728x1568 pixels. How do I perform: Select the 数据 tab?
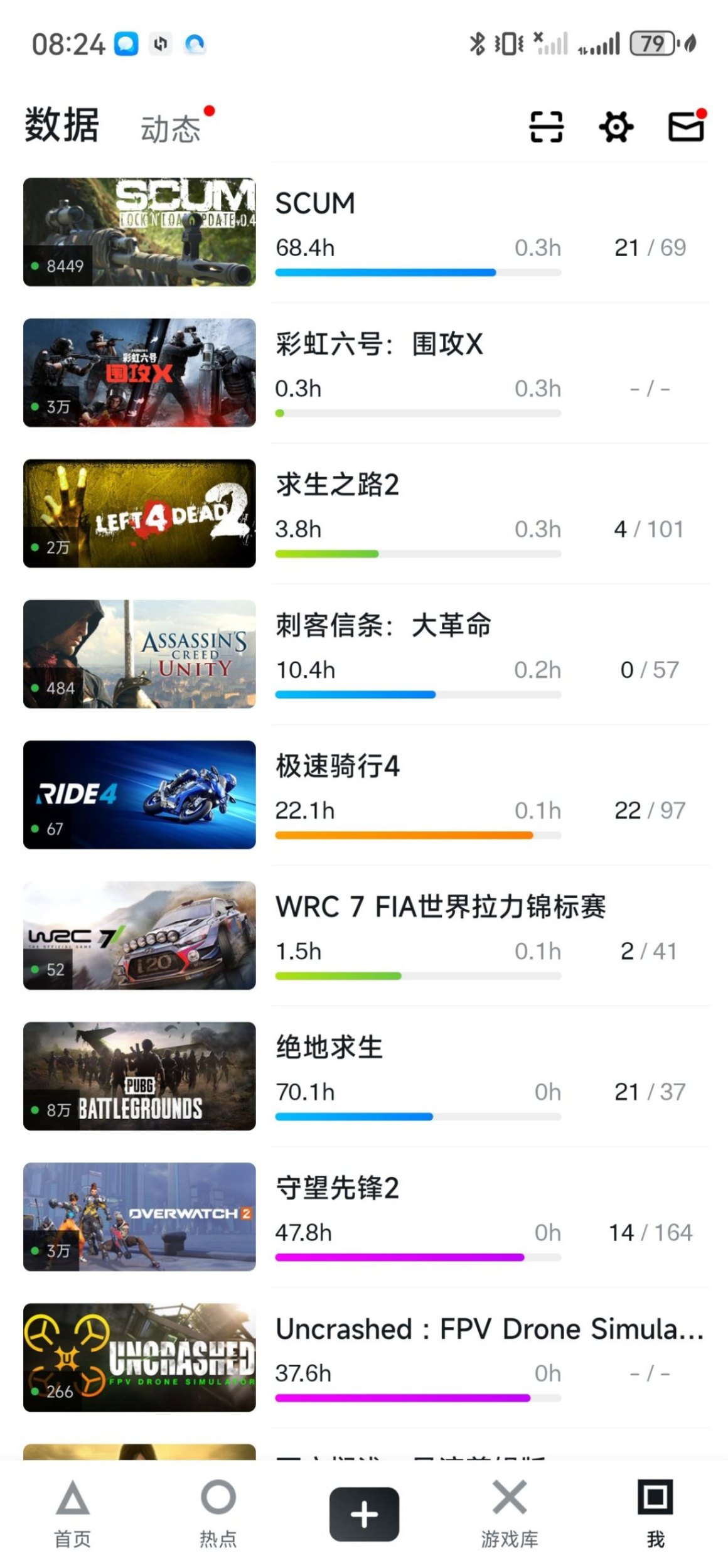point(62,125)
